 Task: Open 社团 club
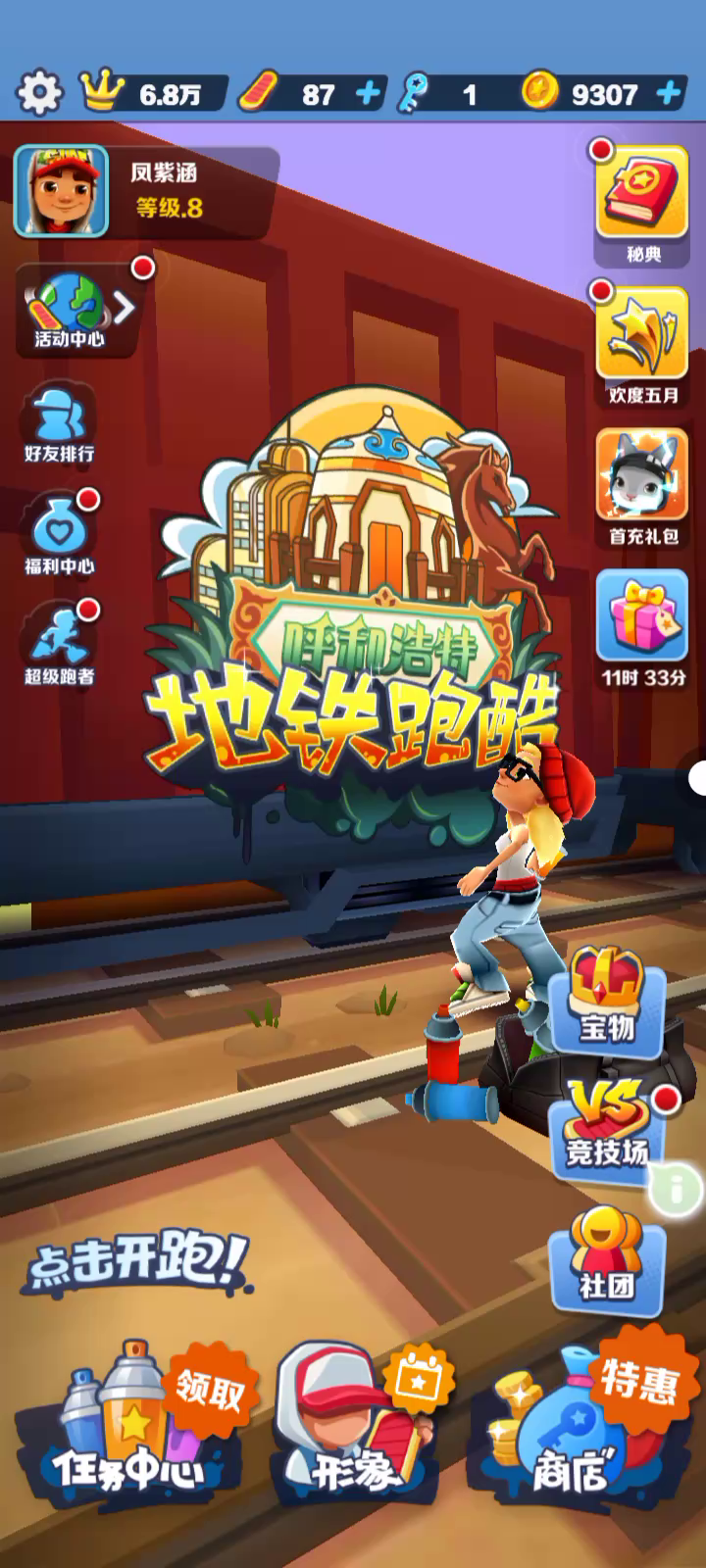coord(608,1258)
